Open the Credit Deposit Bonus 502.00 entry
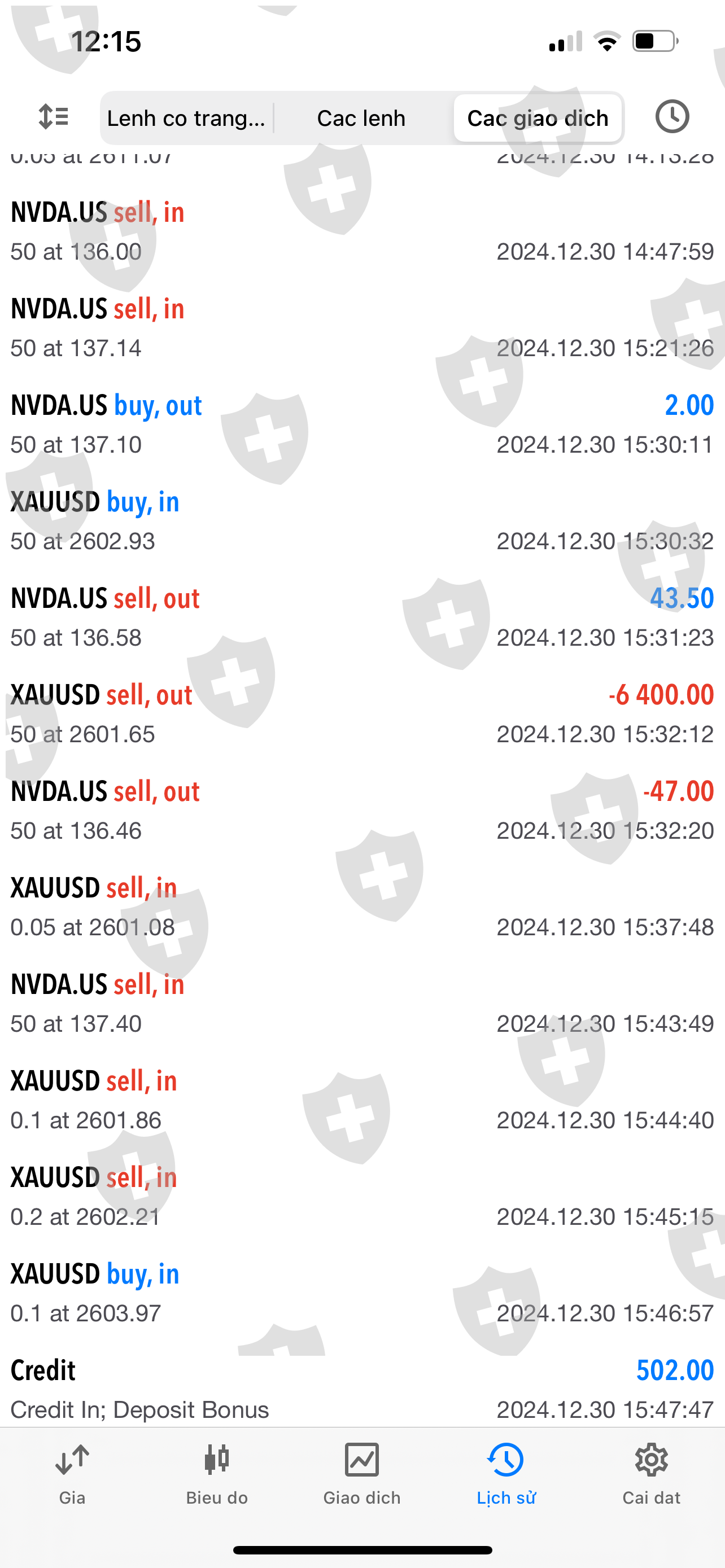725x1568 pixels. coord(362,1389)
